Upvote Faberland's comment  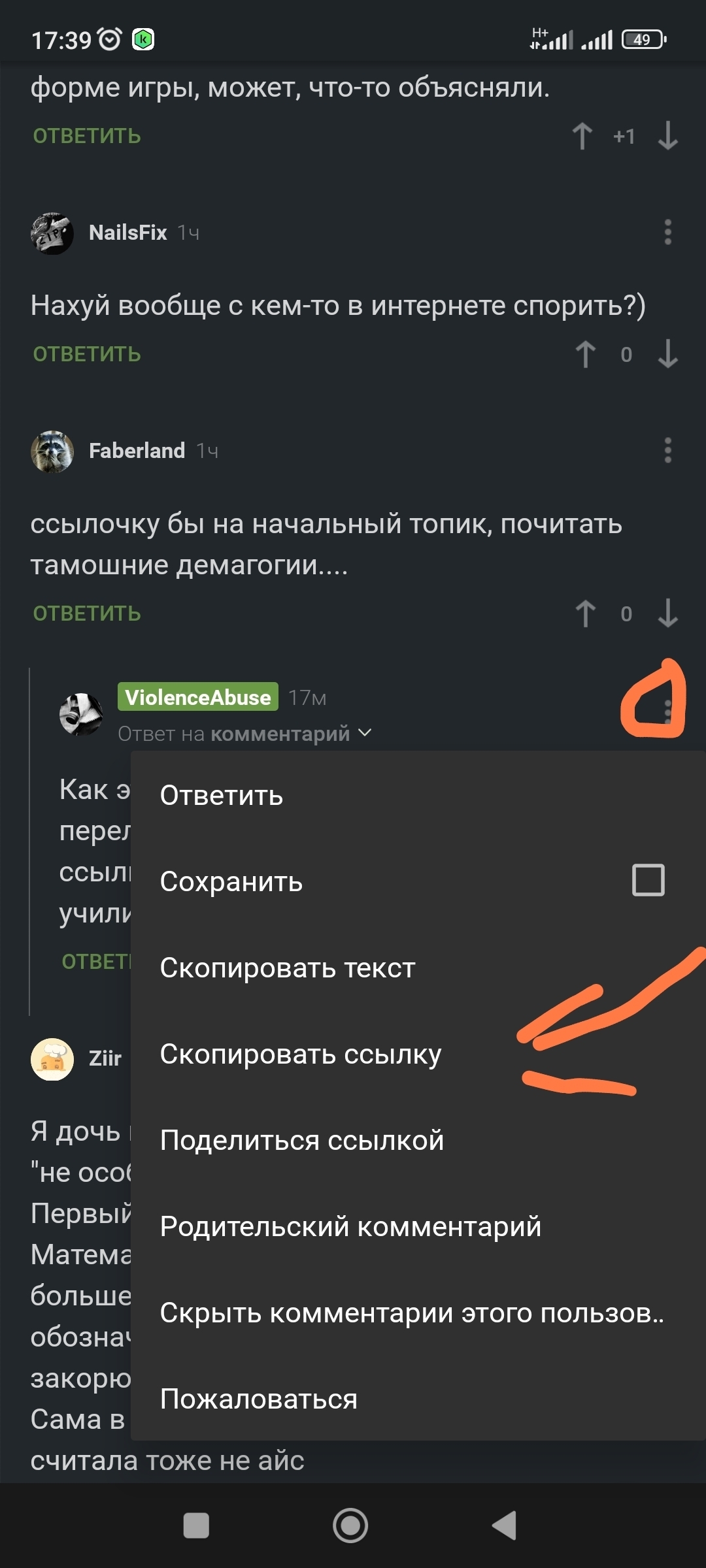tap(585, 613)
